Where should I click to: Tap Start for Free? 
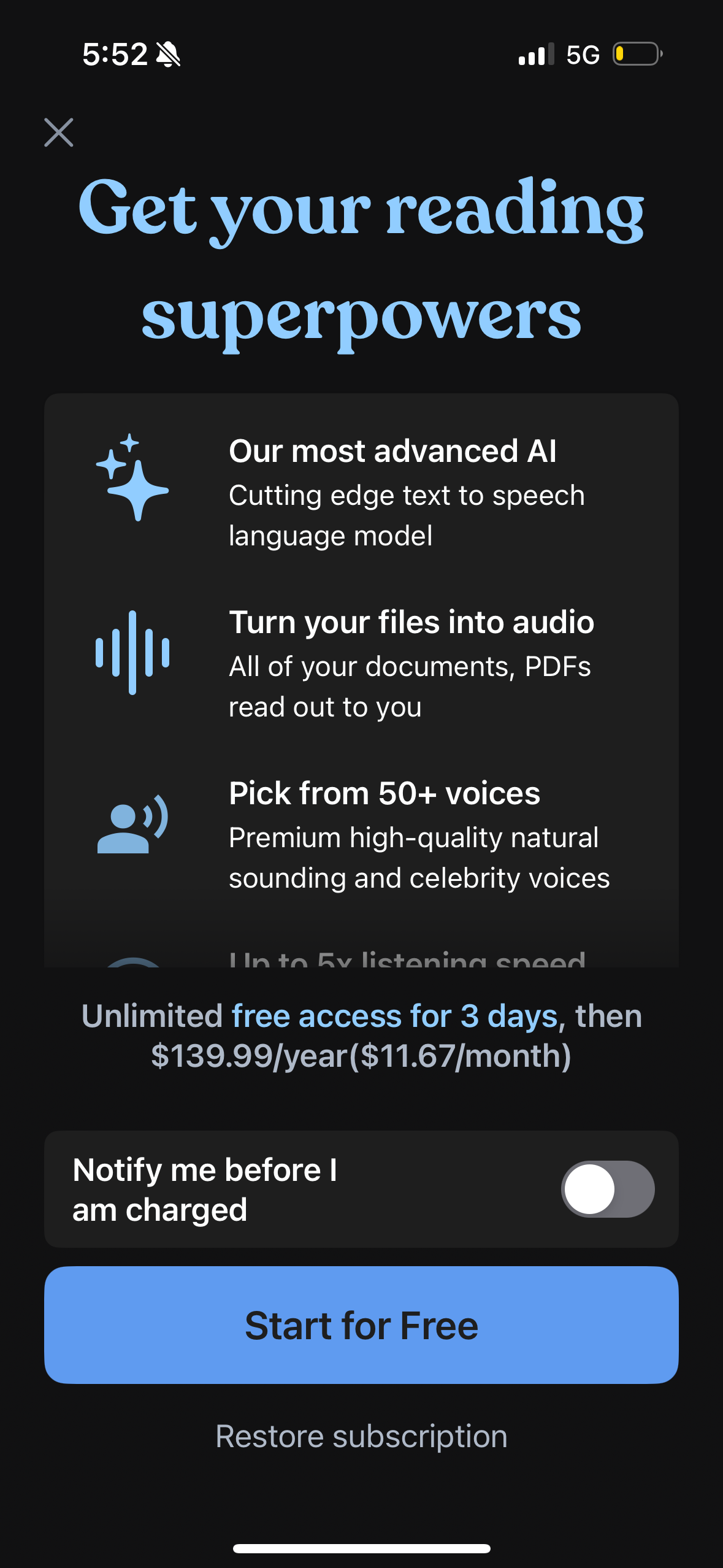[x=361, y=1324]
